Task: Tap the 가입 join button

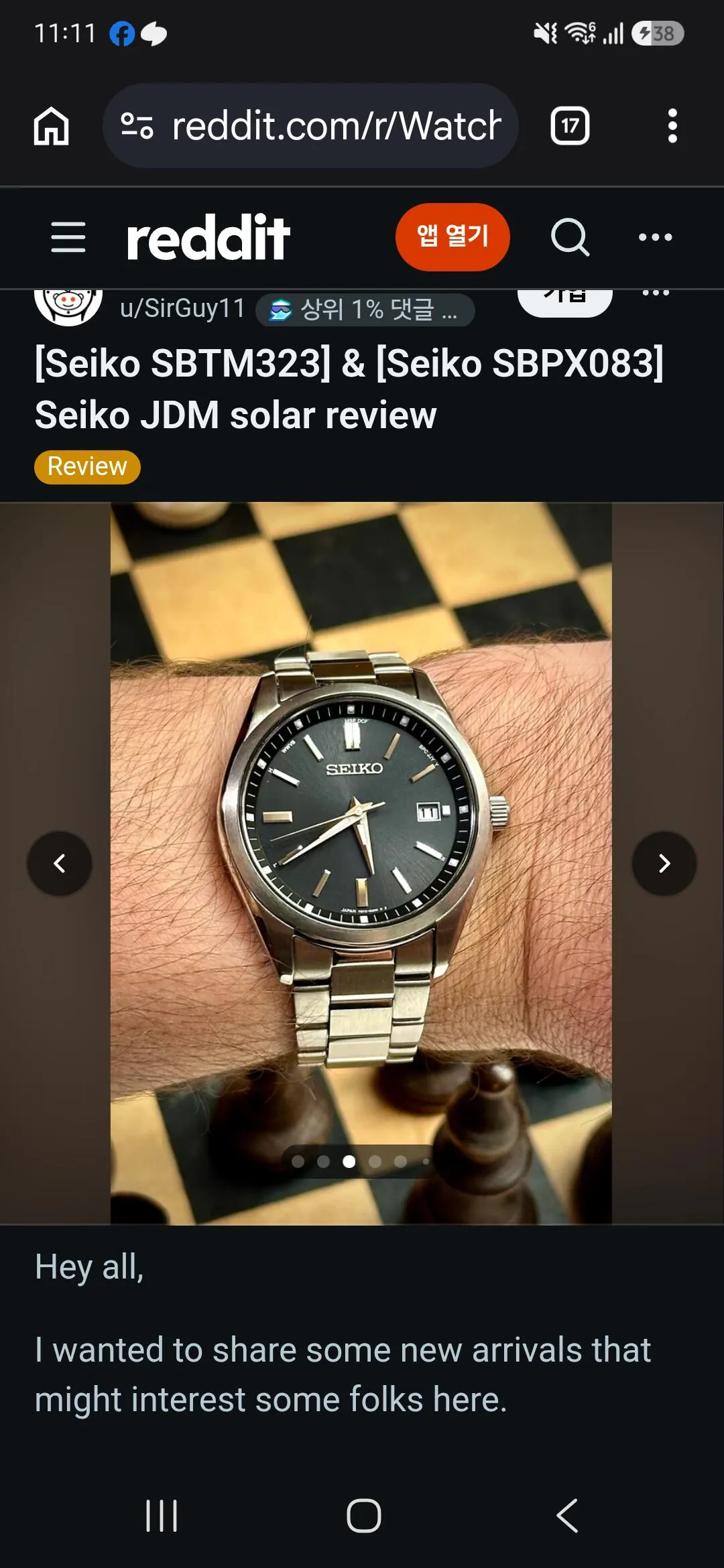Action: 564,300
